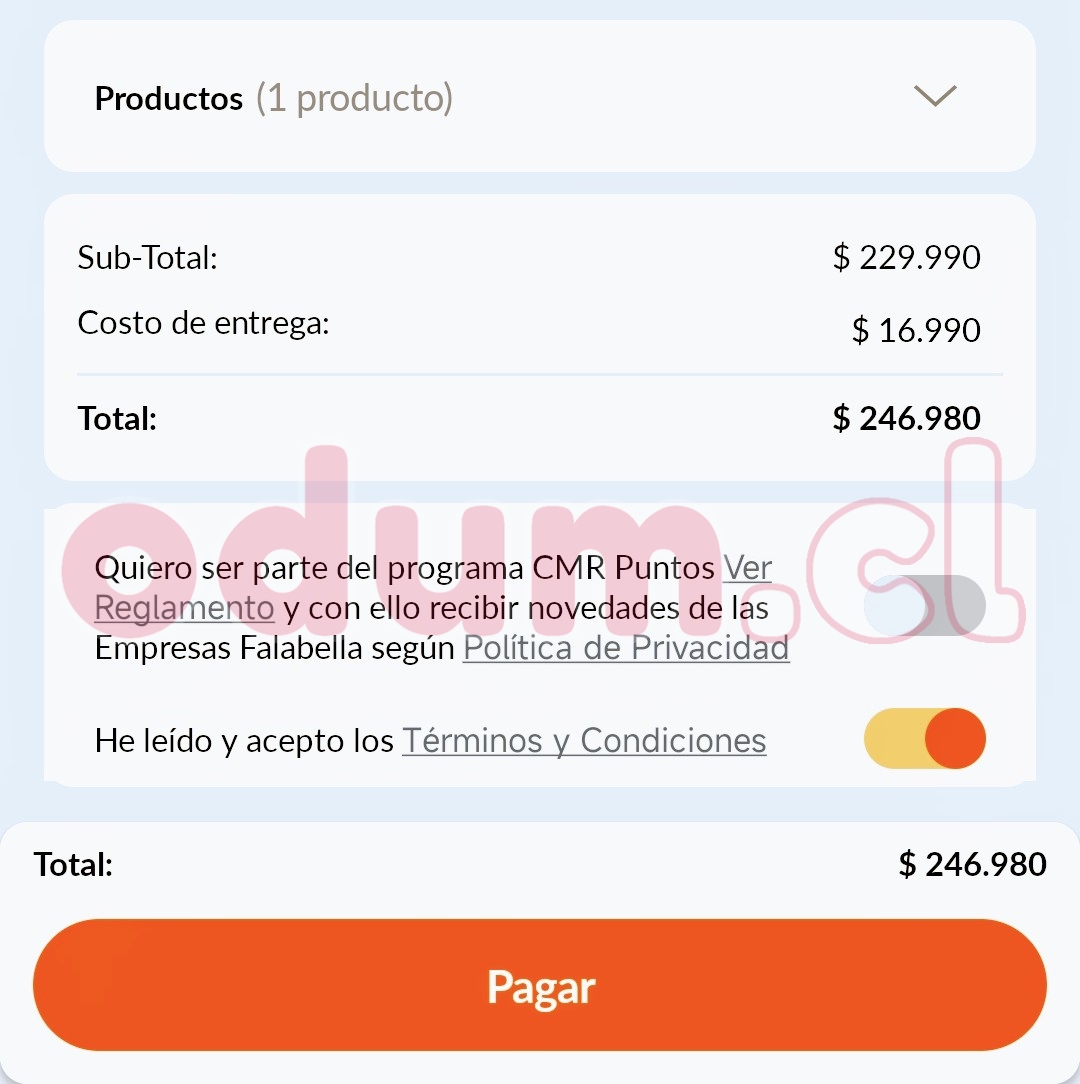Expand the Productos section chevron
Screen dimensions: 1080x1084
(935, 96)
